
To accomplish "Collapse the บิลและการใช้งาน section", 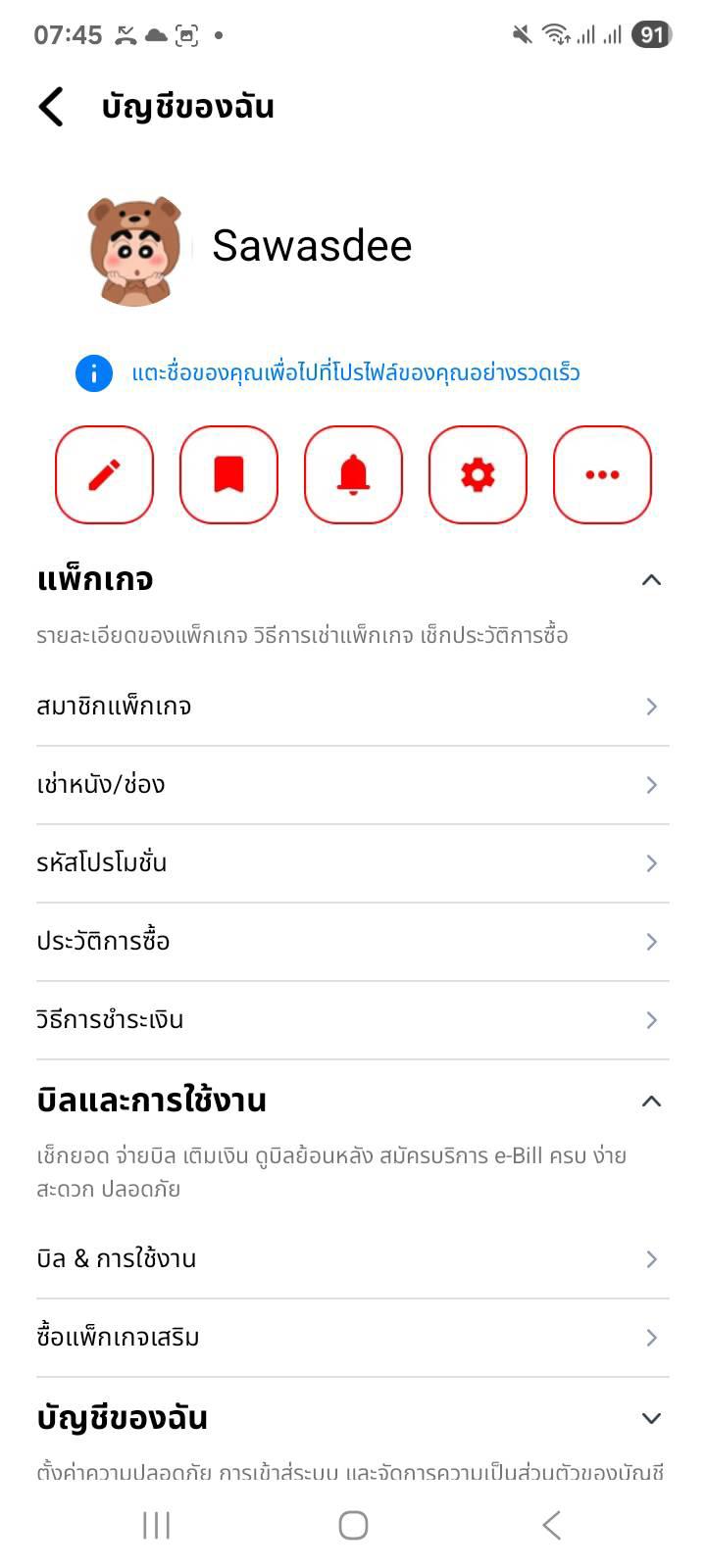I will pos(650,1102).
